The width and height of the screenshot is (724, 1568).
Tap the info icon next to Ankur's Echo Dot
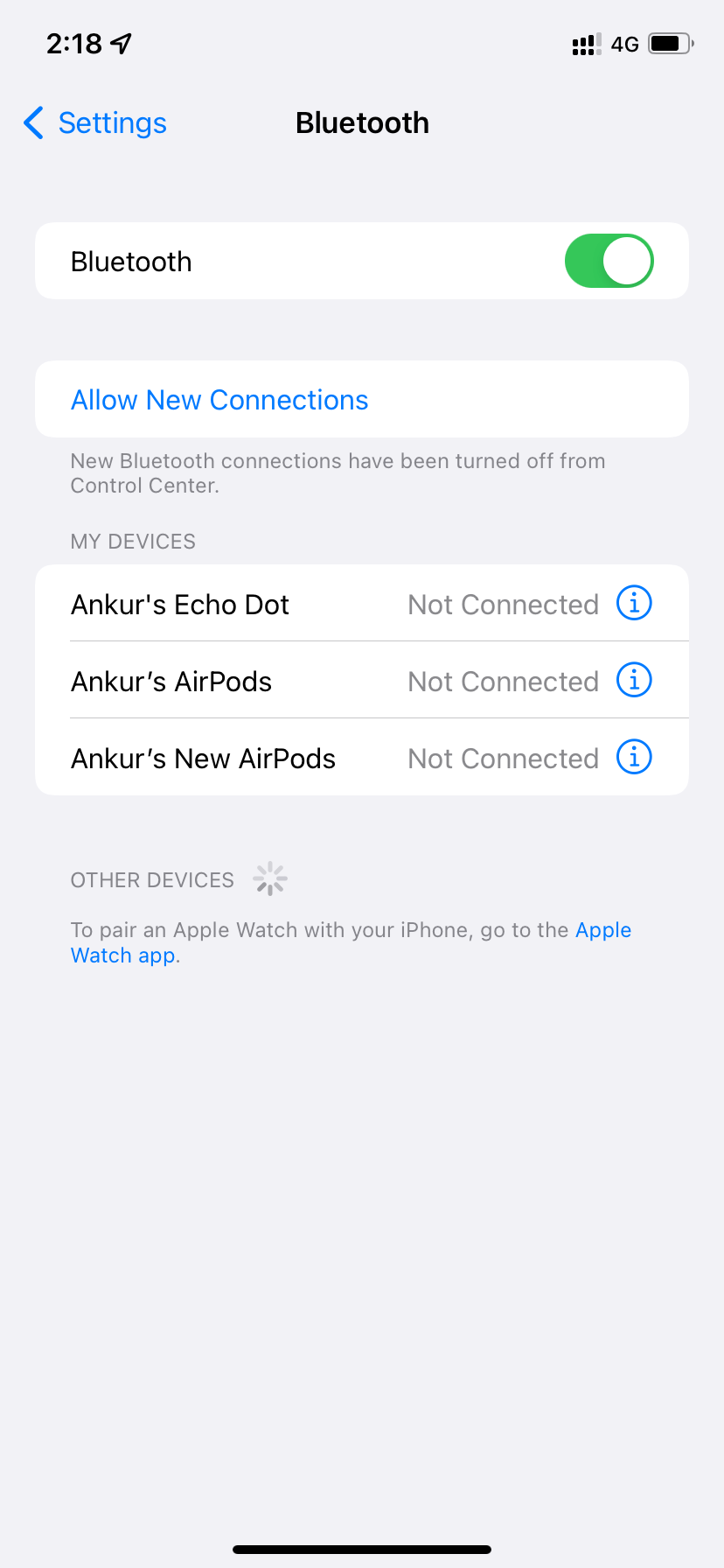[633, 602]
